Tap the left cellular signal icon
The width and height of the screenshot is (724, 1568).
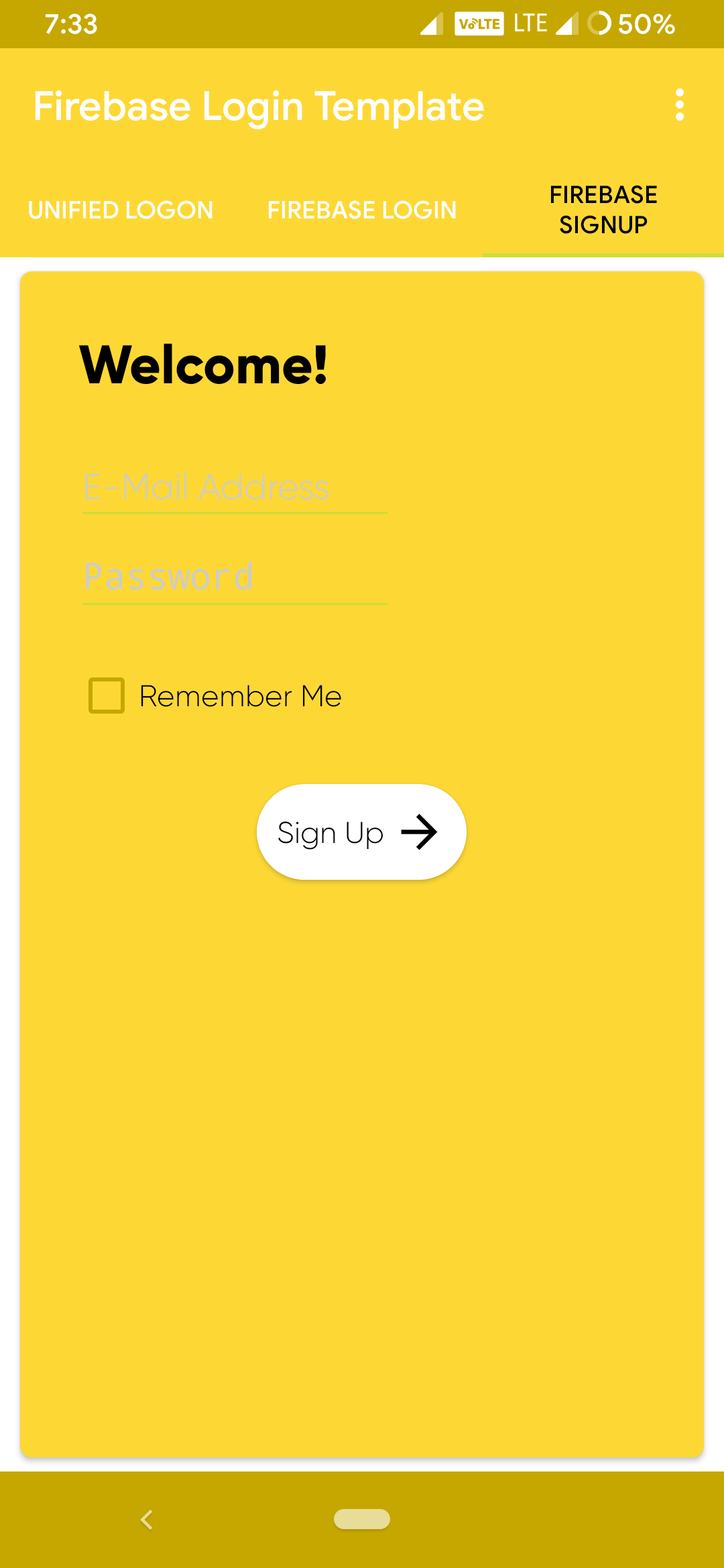[x=431, y=25]
